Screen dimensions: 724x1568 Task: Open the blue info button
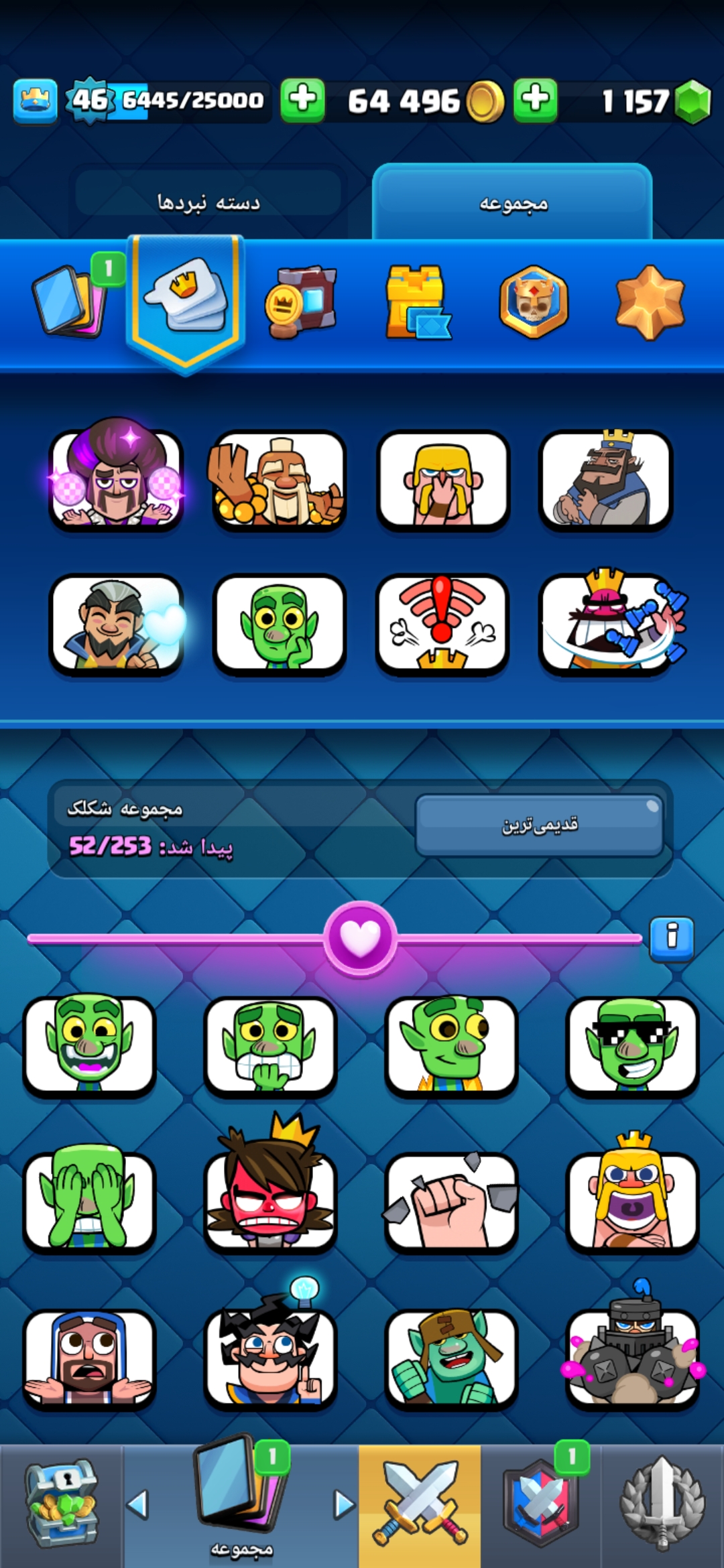[x=672, y=937]
